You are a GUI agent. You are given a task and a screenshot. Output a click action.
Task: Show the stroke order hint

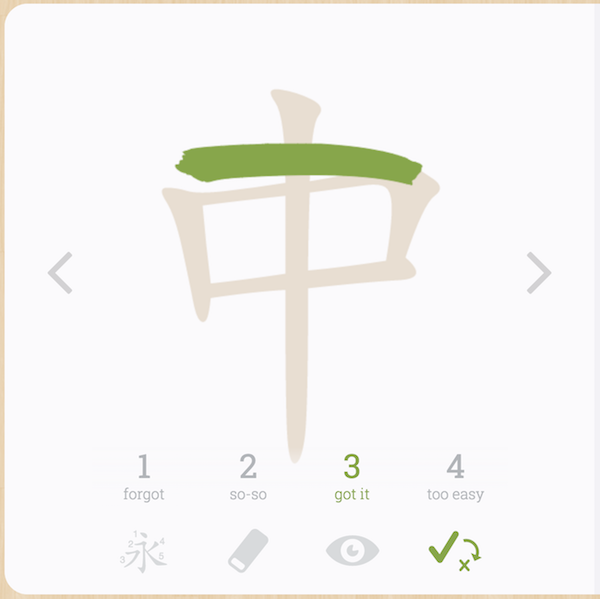144,551
